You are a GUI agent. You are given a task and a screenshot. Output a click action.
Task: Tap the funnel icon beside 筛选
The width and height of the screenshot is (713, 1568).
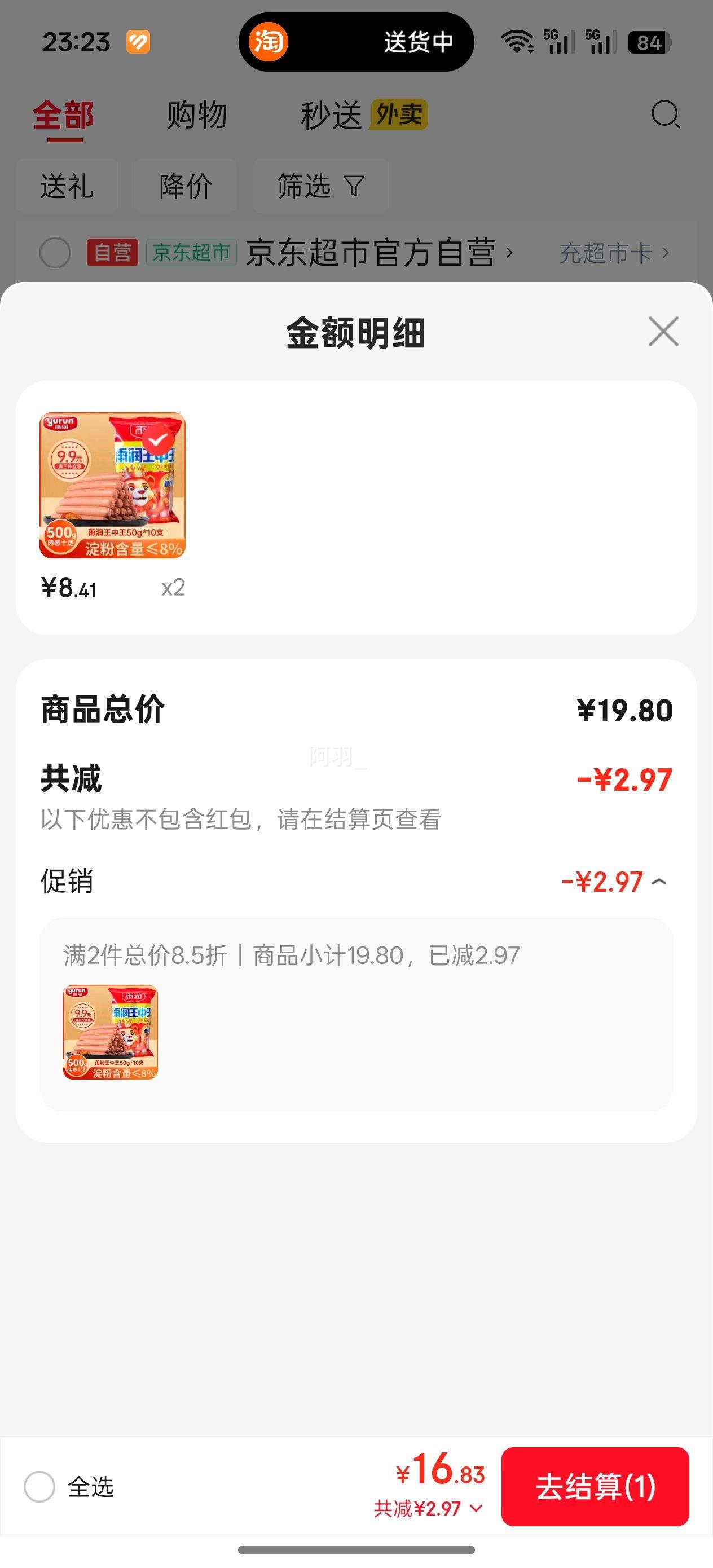coord(355,186)
